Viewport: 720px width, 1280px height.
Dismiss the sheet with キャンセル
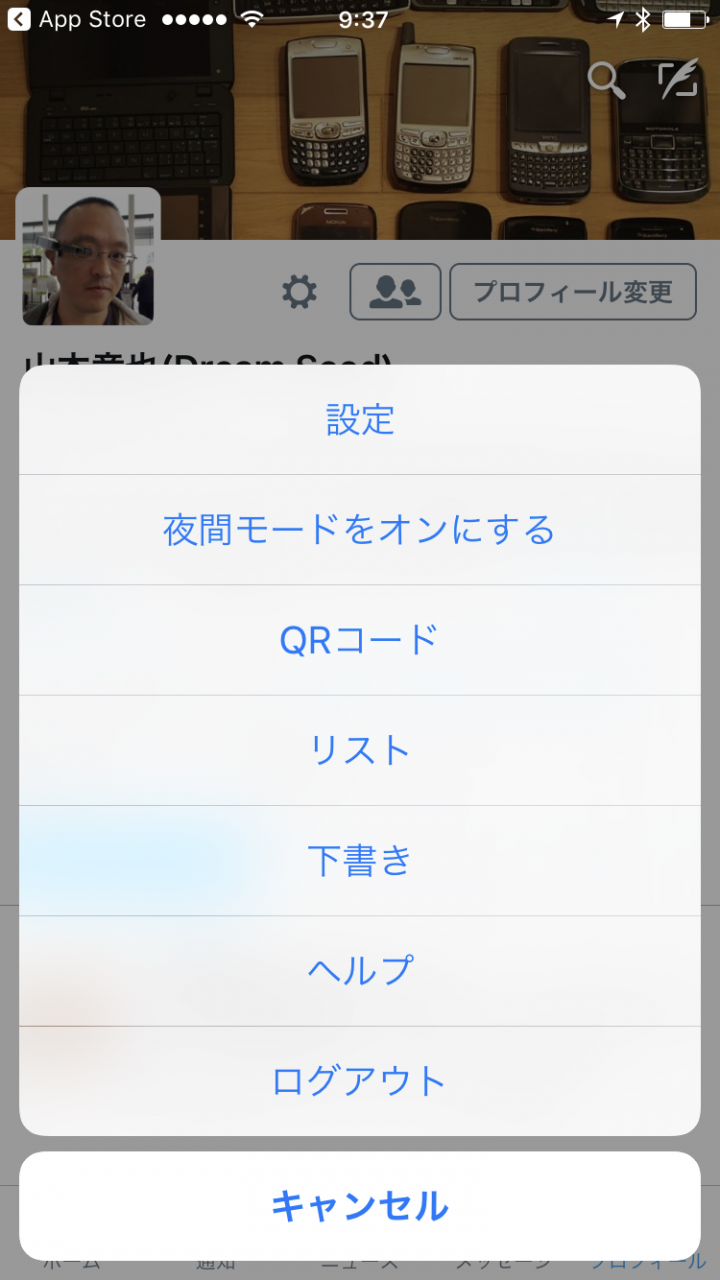coord(360,1206)
